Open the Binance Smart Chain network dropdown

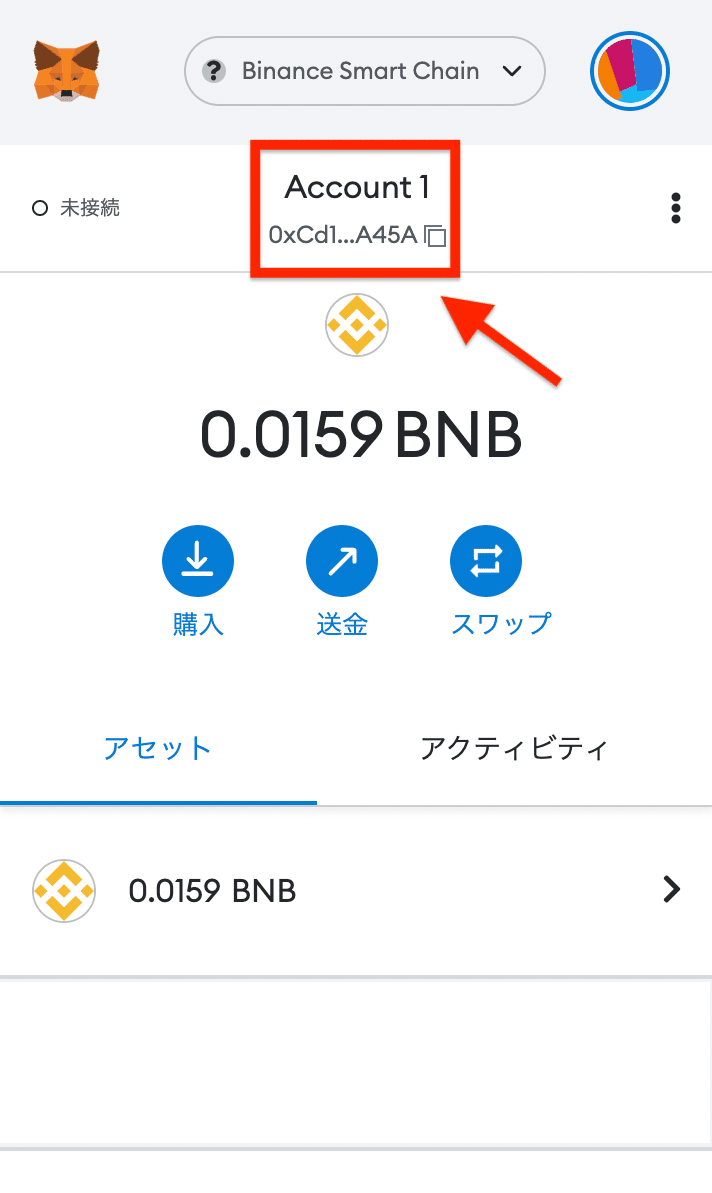click(364, 71)
